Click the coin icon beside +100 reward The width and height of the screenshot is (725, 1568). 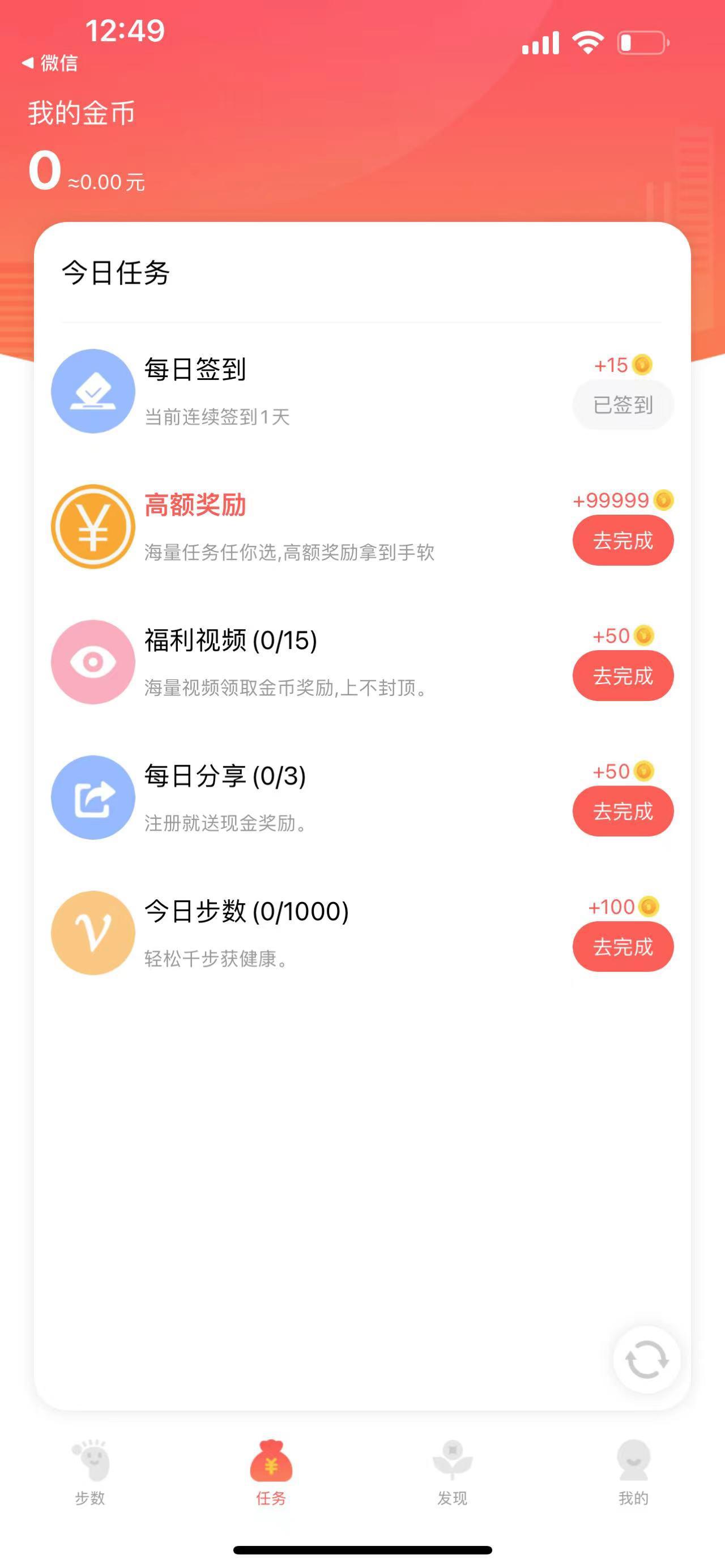(649, 907)
